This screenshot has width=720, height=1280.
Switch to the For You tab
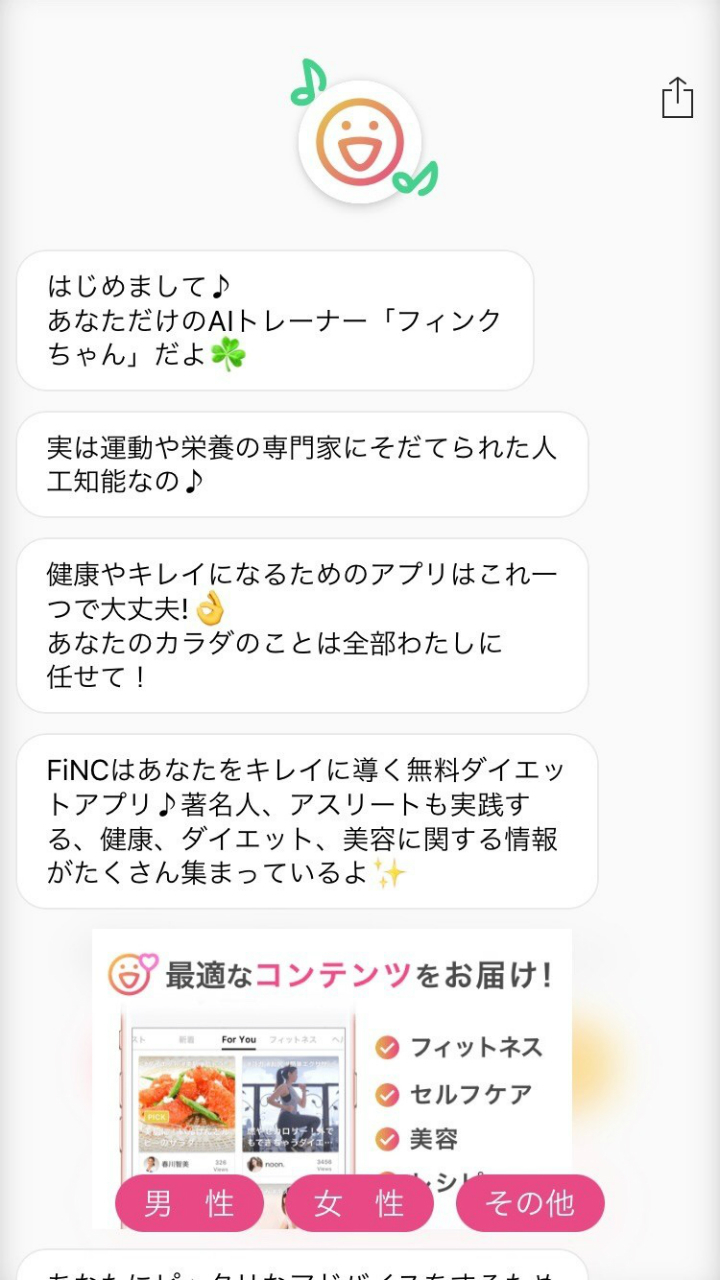pos(238,1037)
